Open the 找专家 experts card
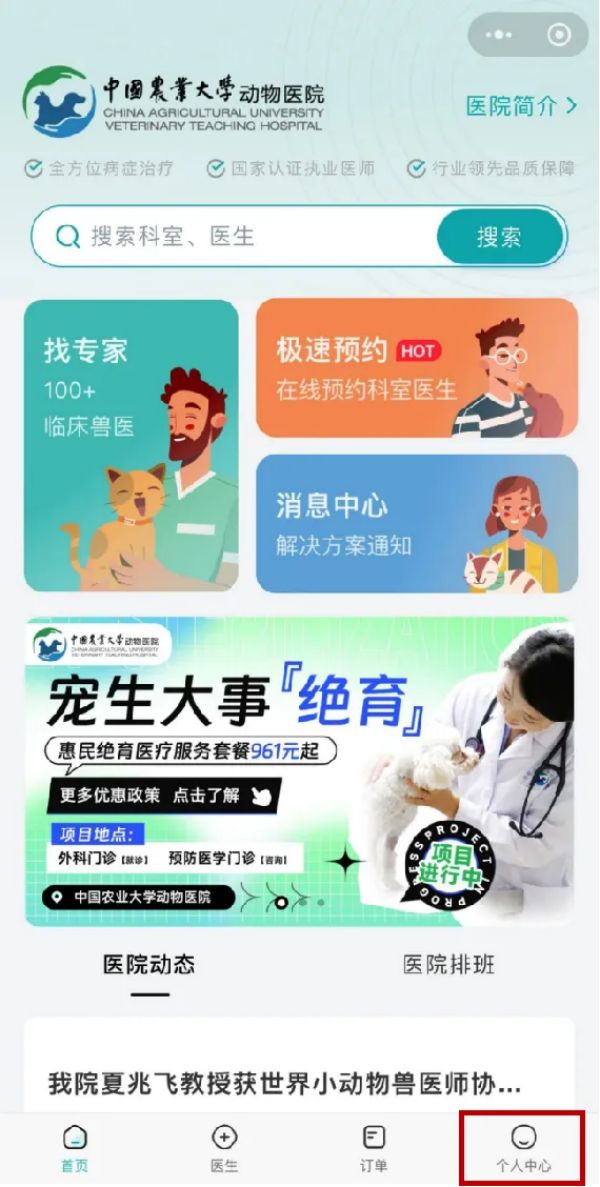The image size is (600, 1187). (131, 445)
